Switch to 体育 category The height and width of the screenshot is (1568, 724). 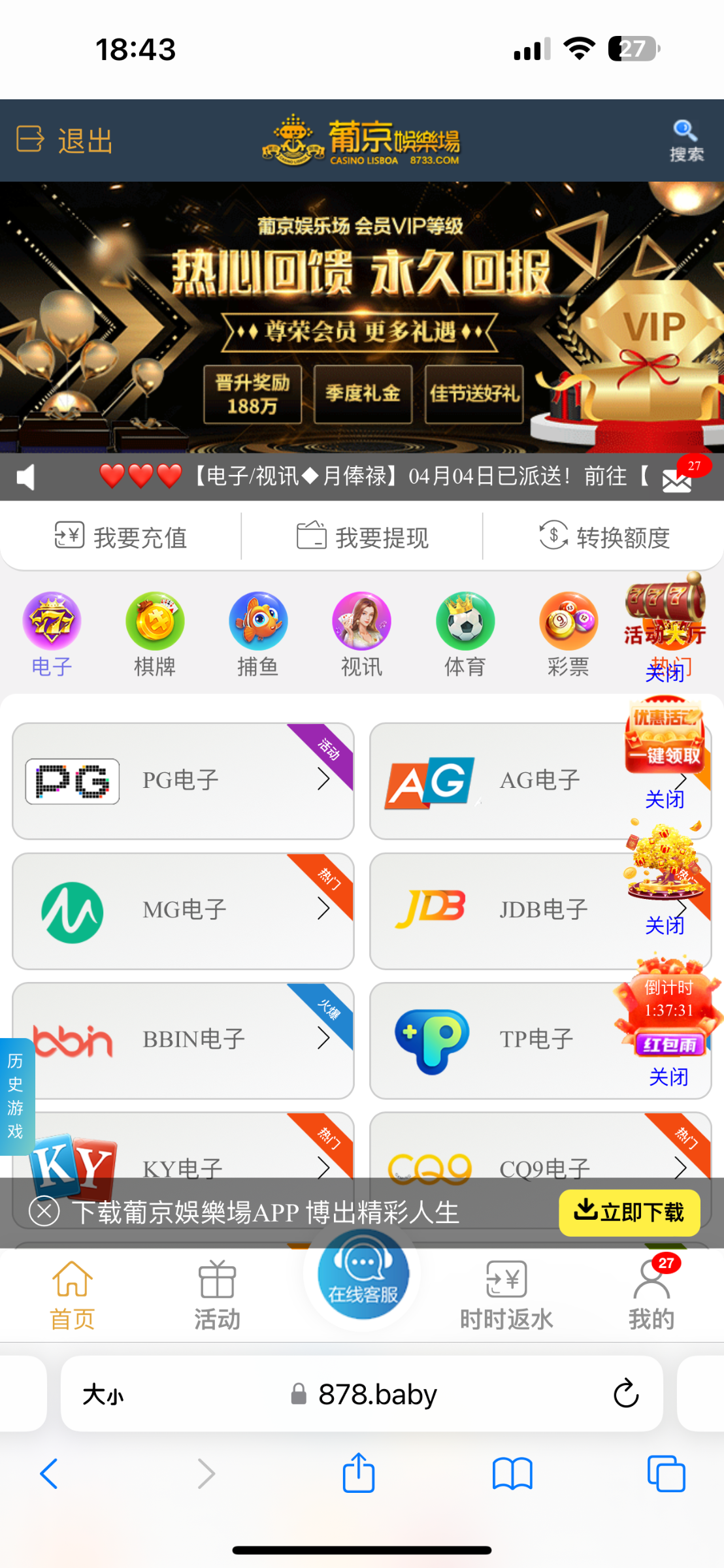465,635
